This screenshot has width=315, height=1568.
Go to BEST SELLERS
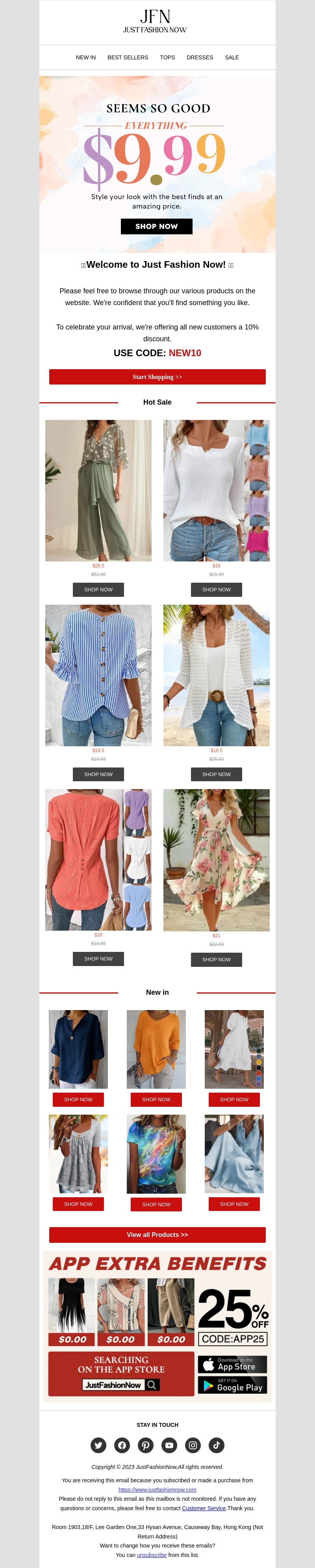point(127,58)
